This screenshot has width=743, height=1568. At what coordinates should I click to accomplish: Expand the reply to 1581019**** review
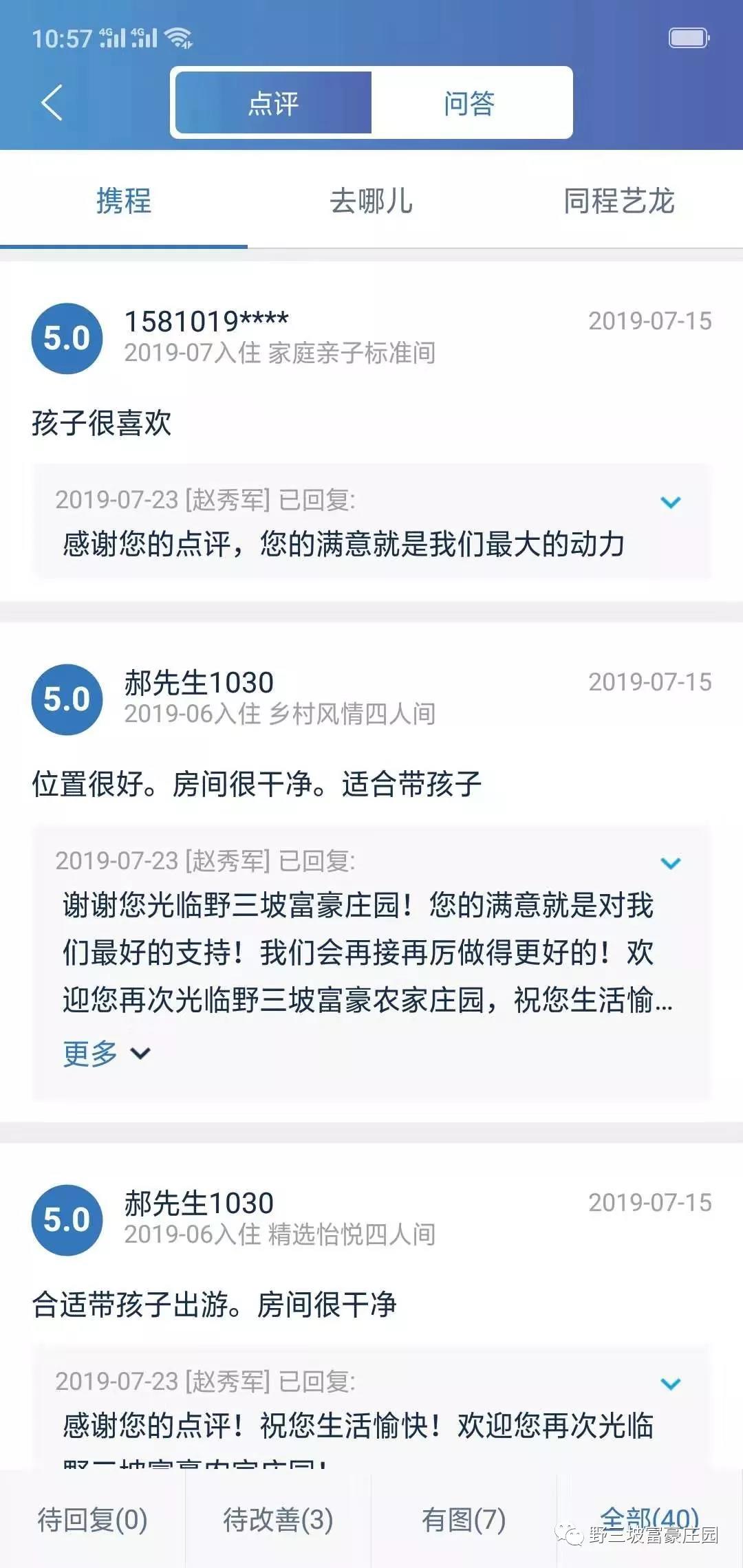click(670, 502)
